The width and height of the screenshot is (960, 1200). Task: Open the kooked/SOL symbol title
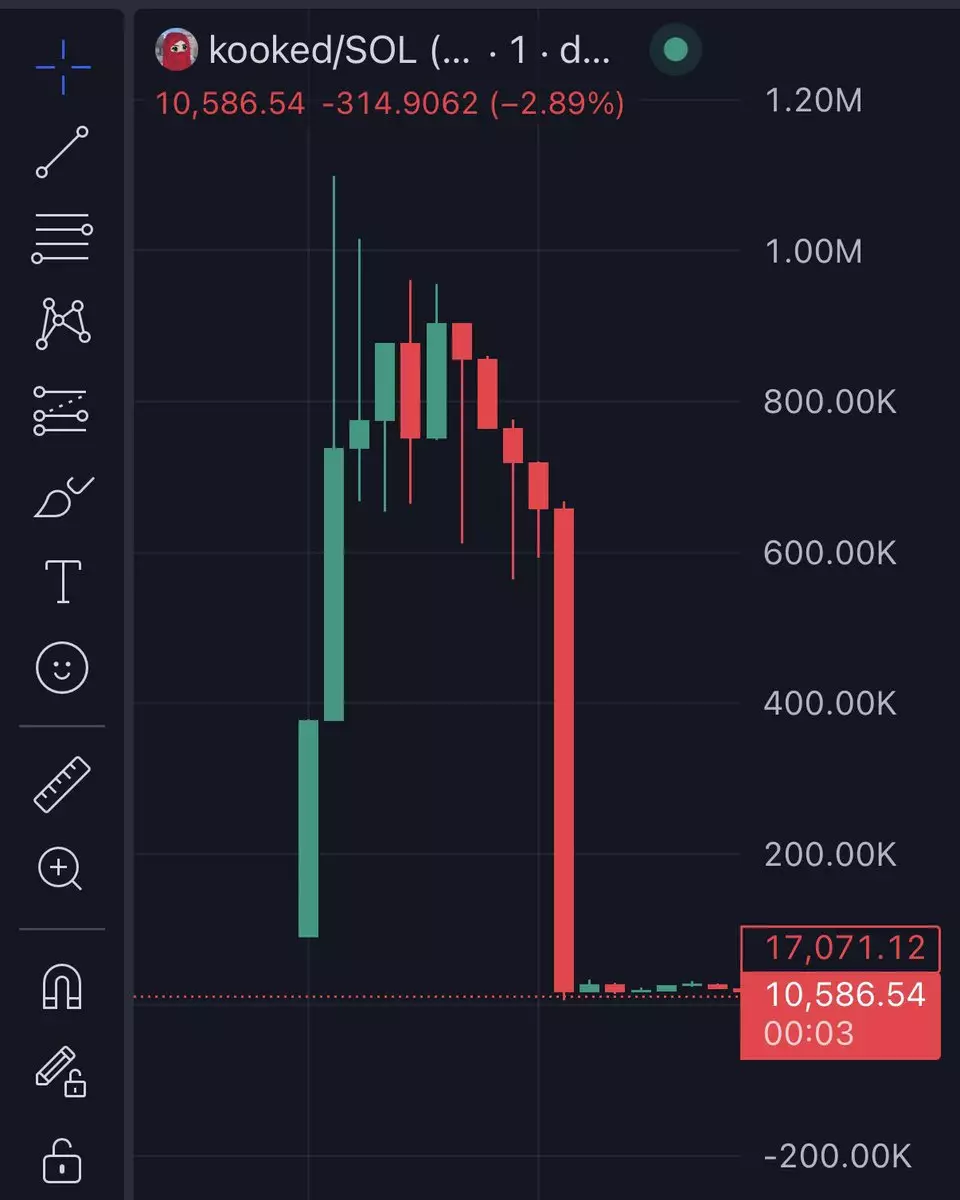[310, 50]
